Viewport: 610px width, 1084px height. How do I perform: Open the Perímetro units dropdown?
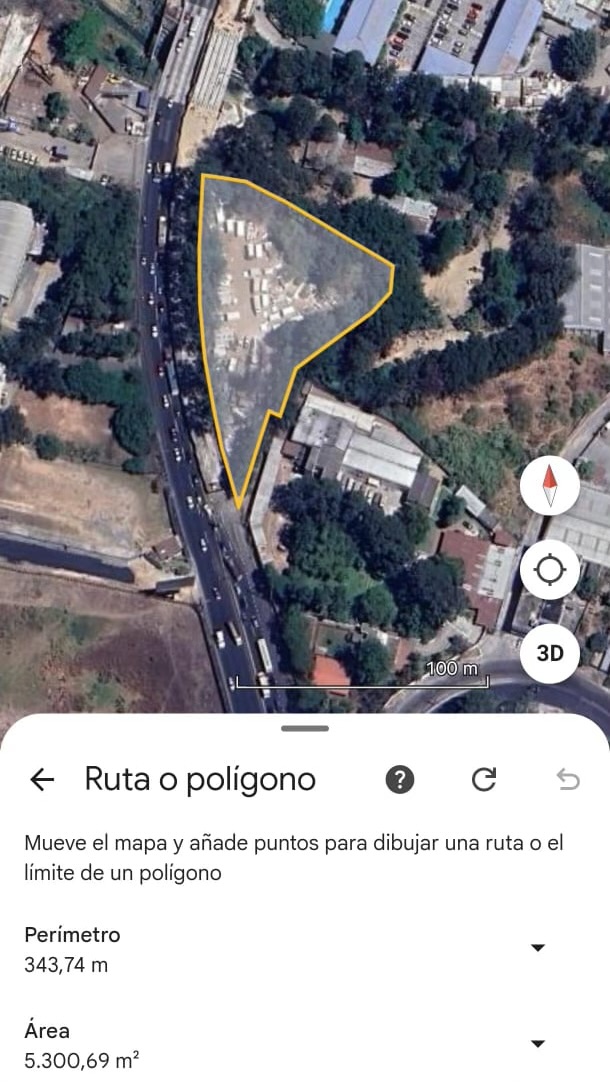[537, 948]
